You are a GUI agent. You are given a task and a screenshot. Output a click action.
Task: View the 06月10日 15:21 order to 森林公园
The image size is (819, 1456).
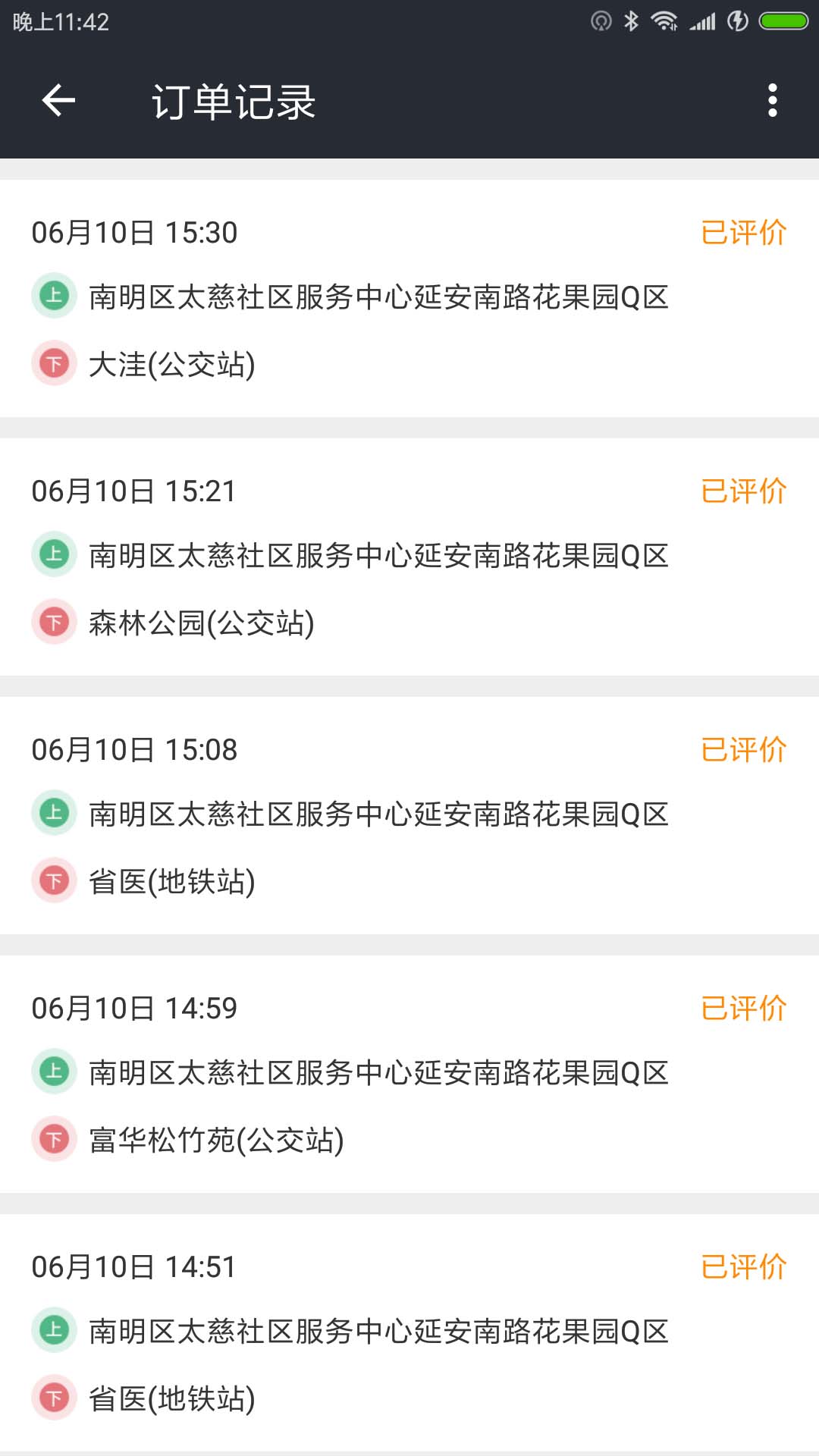(409, 557)
